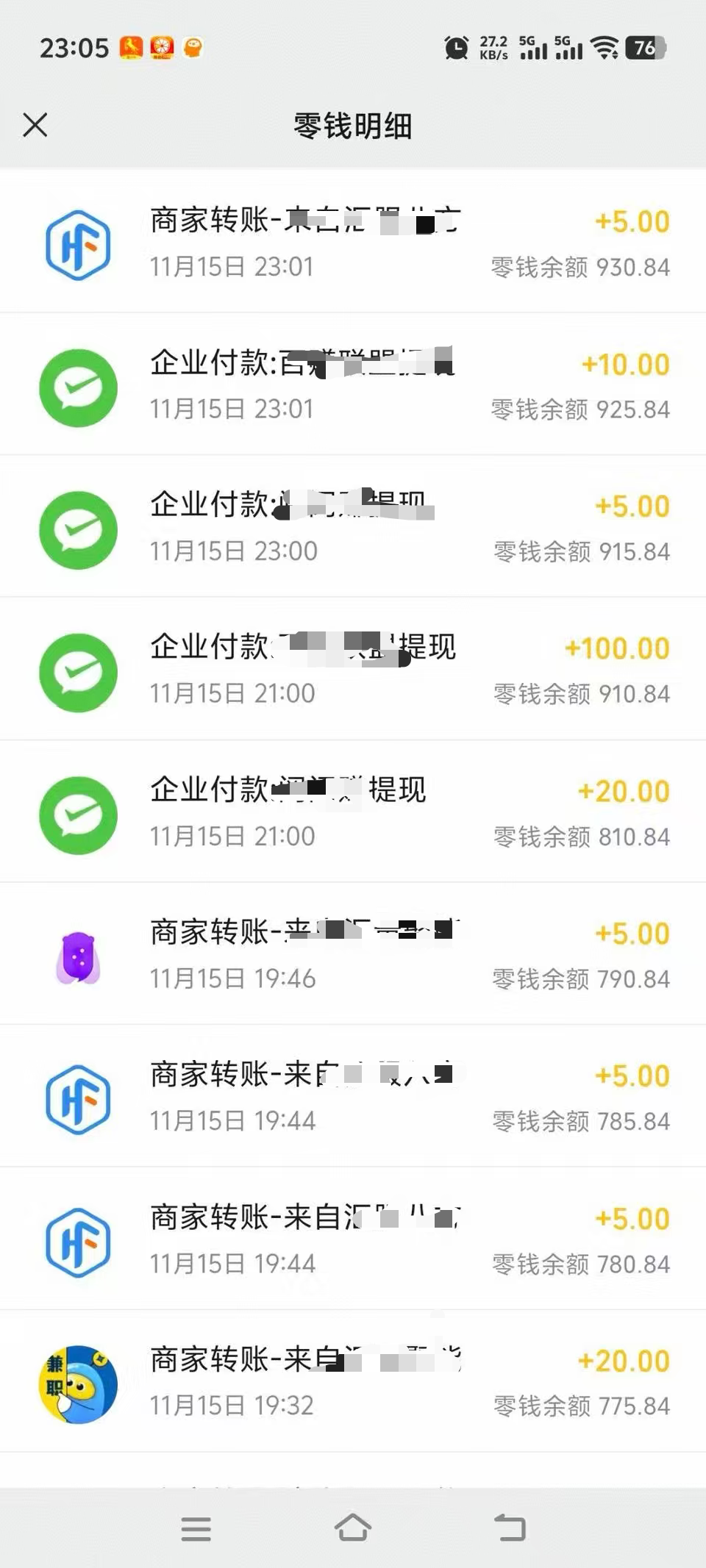Screen dimensions: 706x1568
Task: View the transfer with 零钱余额 790.84
Action: click(353, 955)
